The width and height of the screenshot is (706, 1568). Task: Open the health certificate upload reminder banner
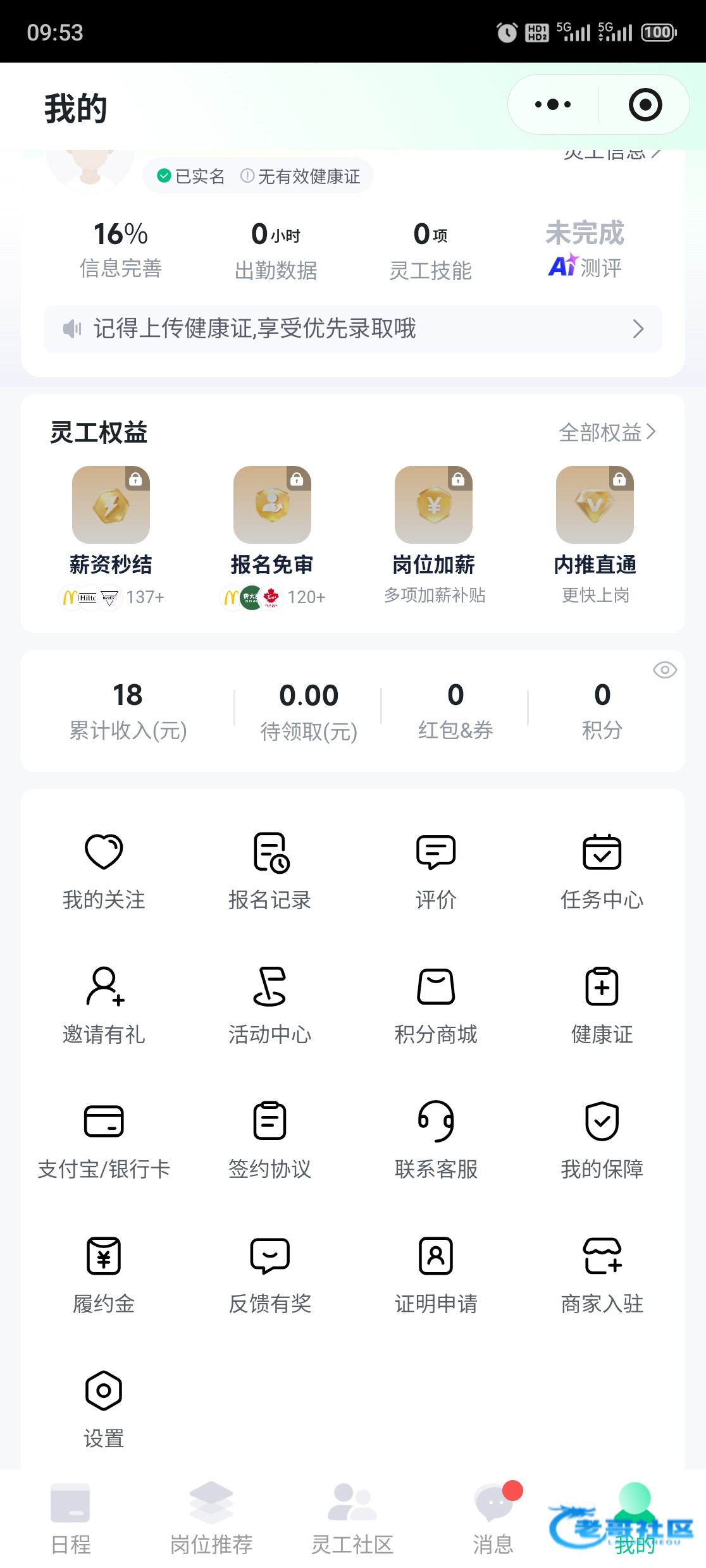(353, 329)
